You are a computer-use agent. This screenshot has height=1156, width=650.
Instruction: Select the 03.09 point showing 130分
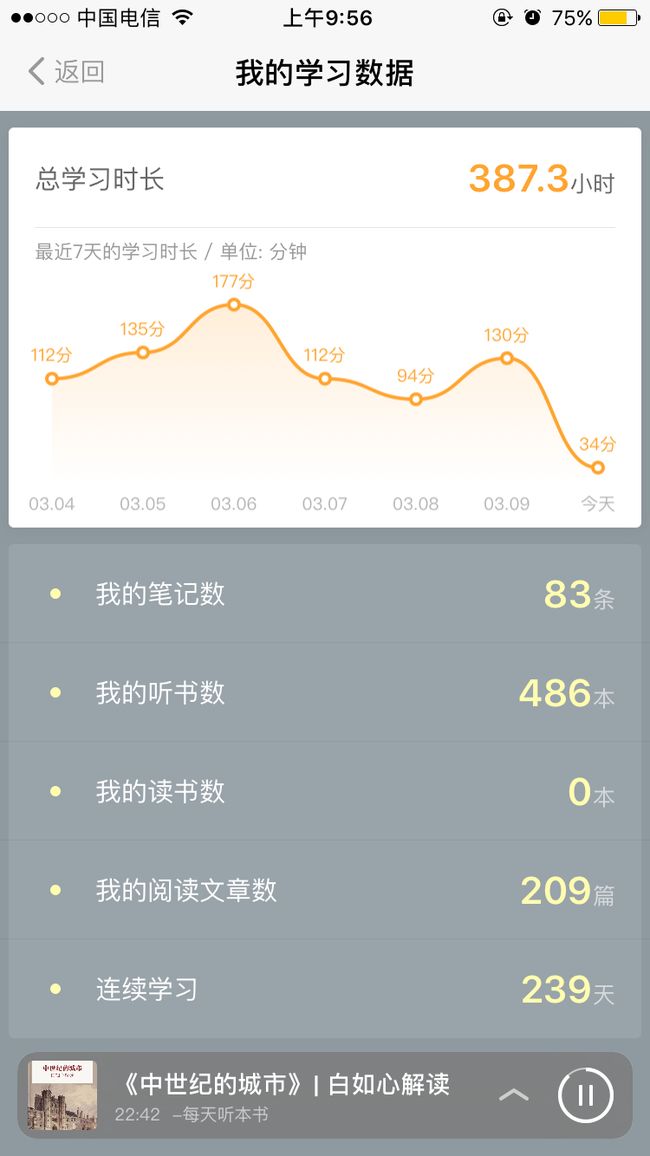[x=507, y=358]
